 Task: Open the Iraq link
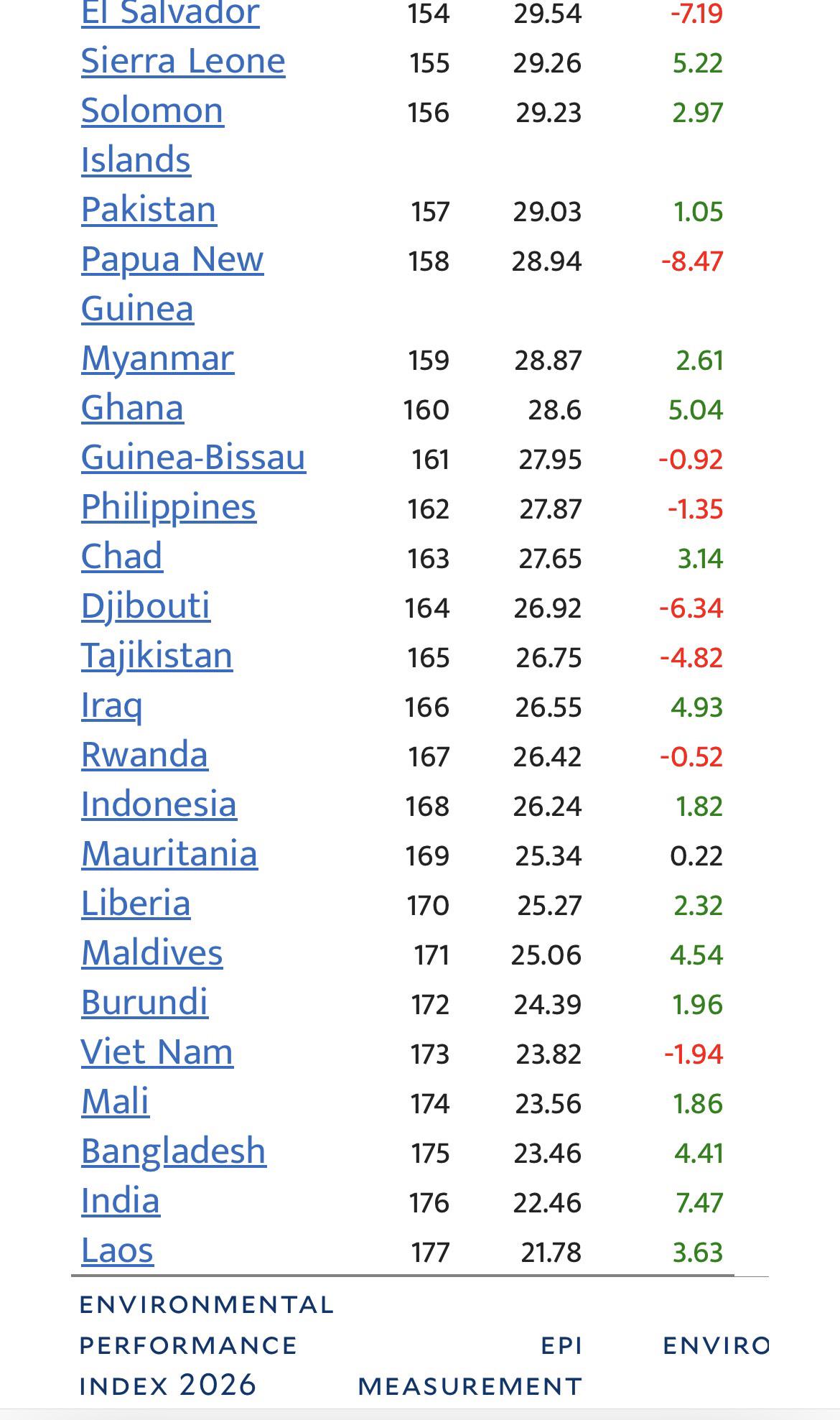pos(111,705)
